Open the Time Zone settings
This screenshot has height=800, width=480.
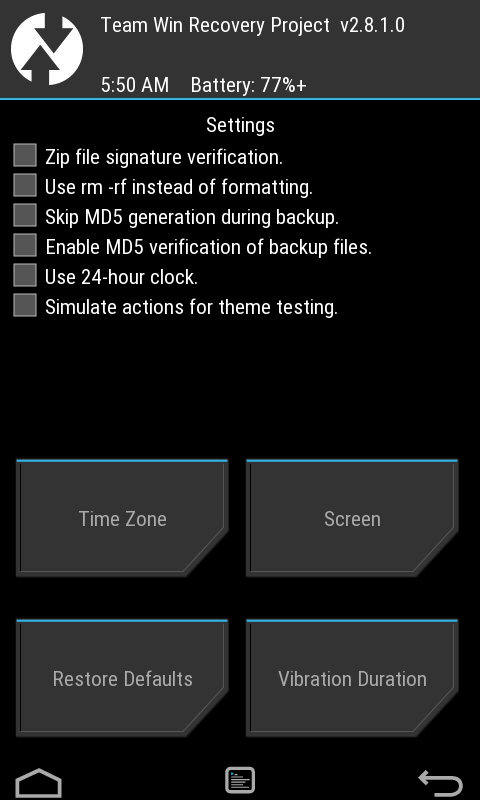coord(122,518)
